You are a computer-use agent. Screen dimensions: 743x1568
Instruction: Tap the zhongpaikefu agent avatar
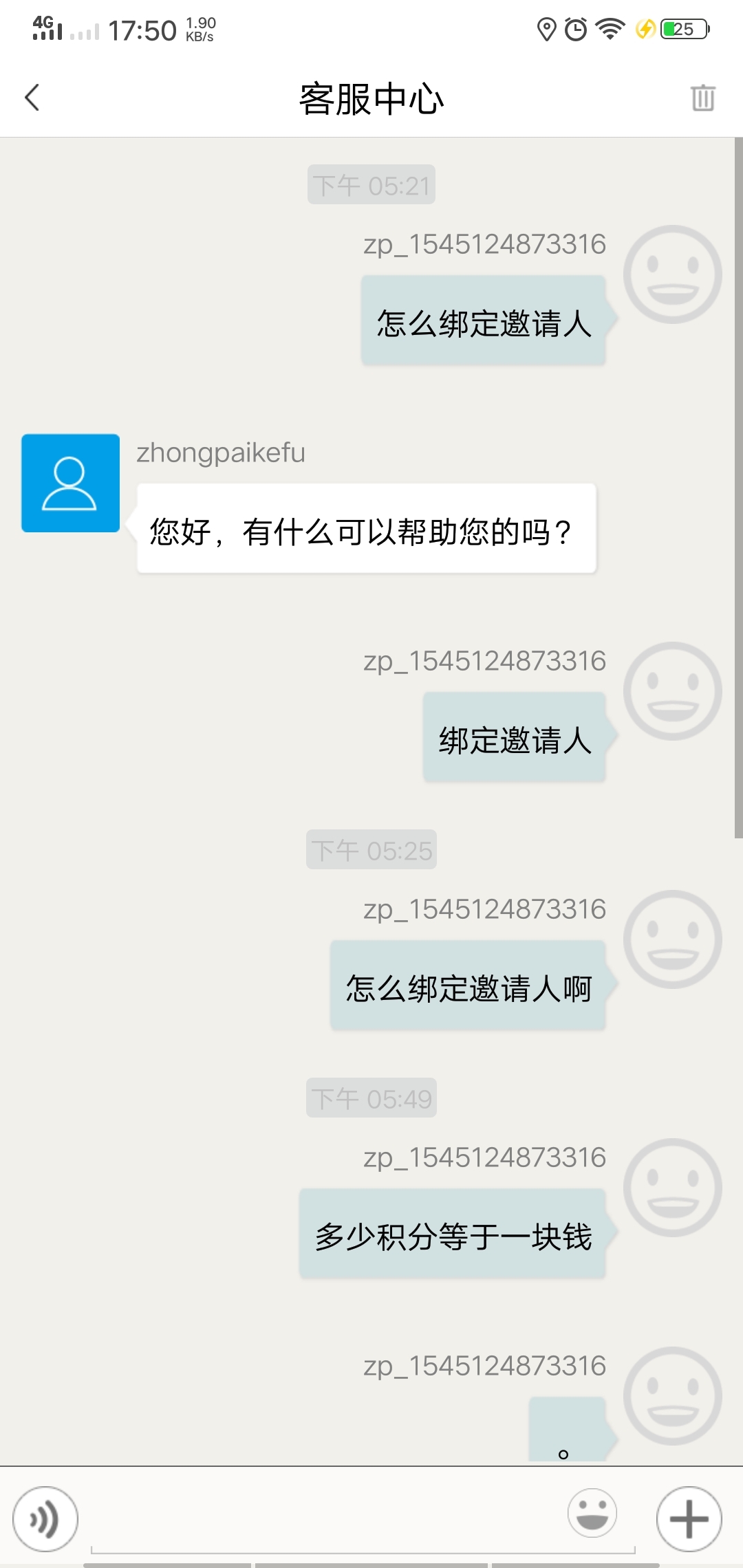tap(70, 483)
